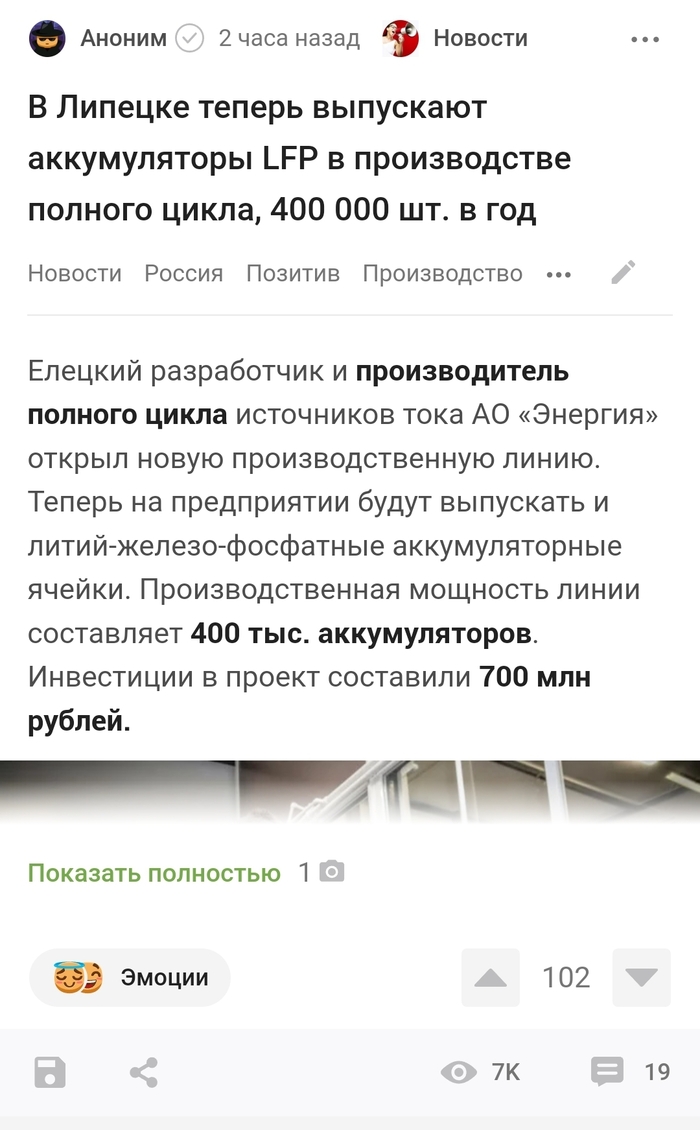Open the full post by its title

(x=300, y=159)
